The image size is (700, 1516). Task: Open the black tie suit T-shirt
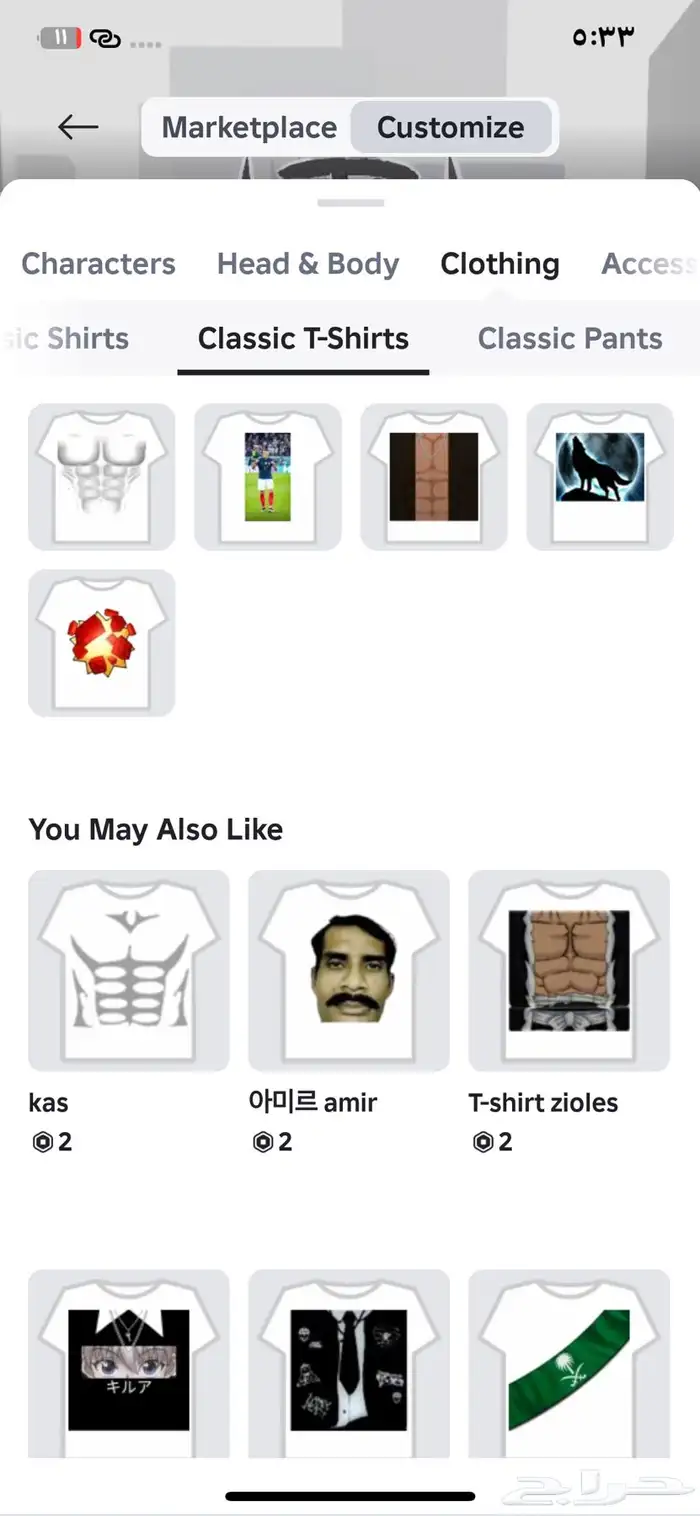pos(348,1365)
